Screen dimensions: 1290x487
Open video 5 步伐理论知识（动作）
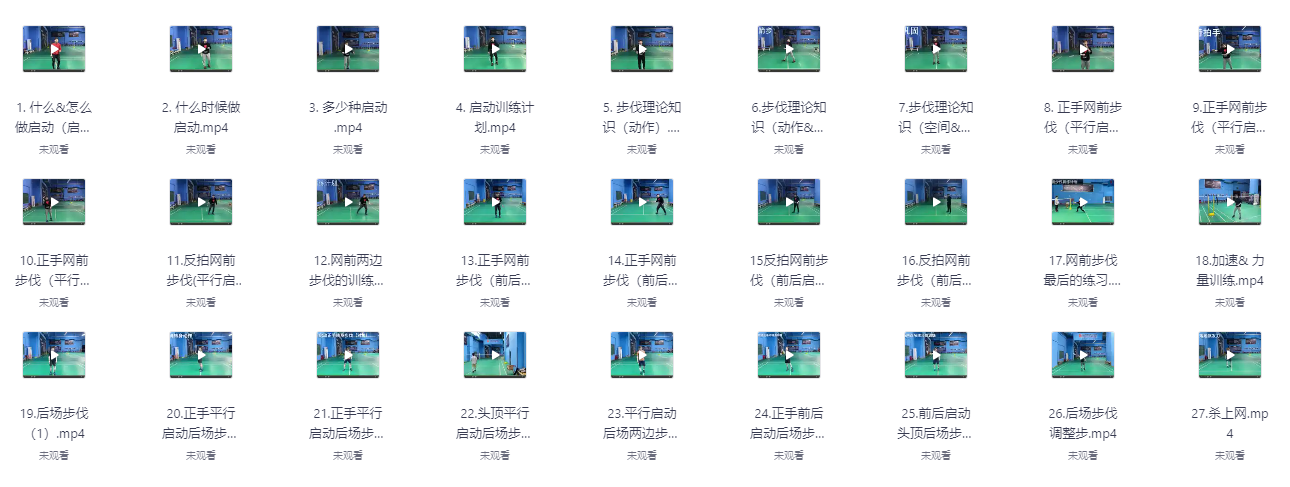[x=642, y=49]
